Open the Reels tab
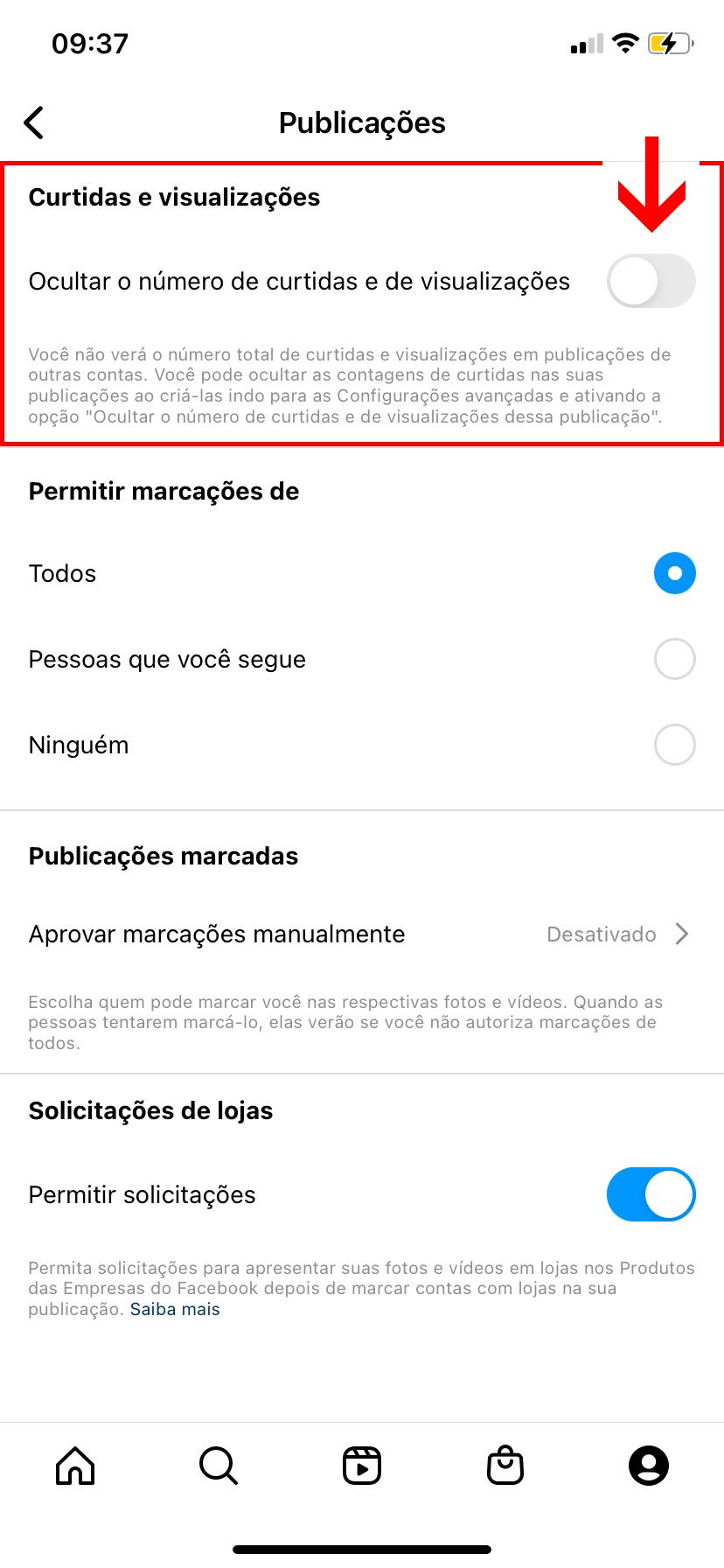Image resolution: width=724 pixels, height=1568 pixels. coord(362,1466)
